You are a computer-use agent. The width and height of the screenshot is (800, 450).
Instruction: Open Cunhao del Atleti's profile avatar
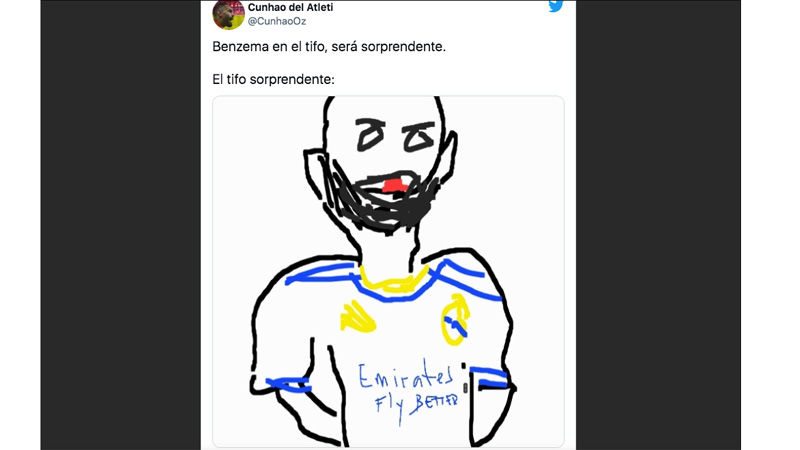pyautogui.click(x=228, y=13)
